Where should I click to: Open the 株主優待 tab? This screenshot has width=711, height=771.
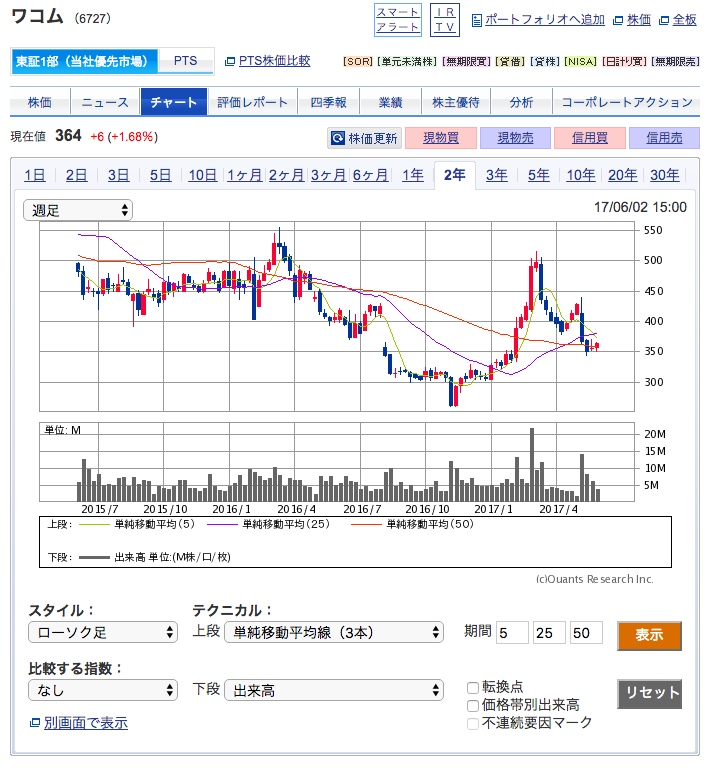tap(455, 102)
